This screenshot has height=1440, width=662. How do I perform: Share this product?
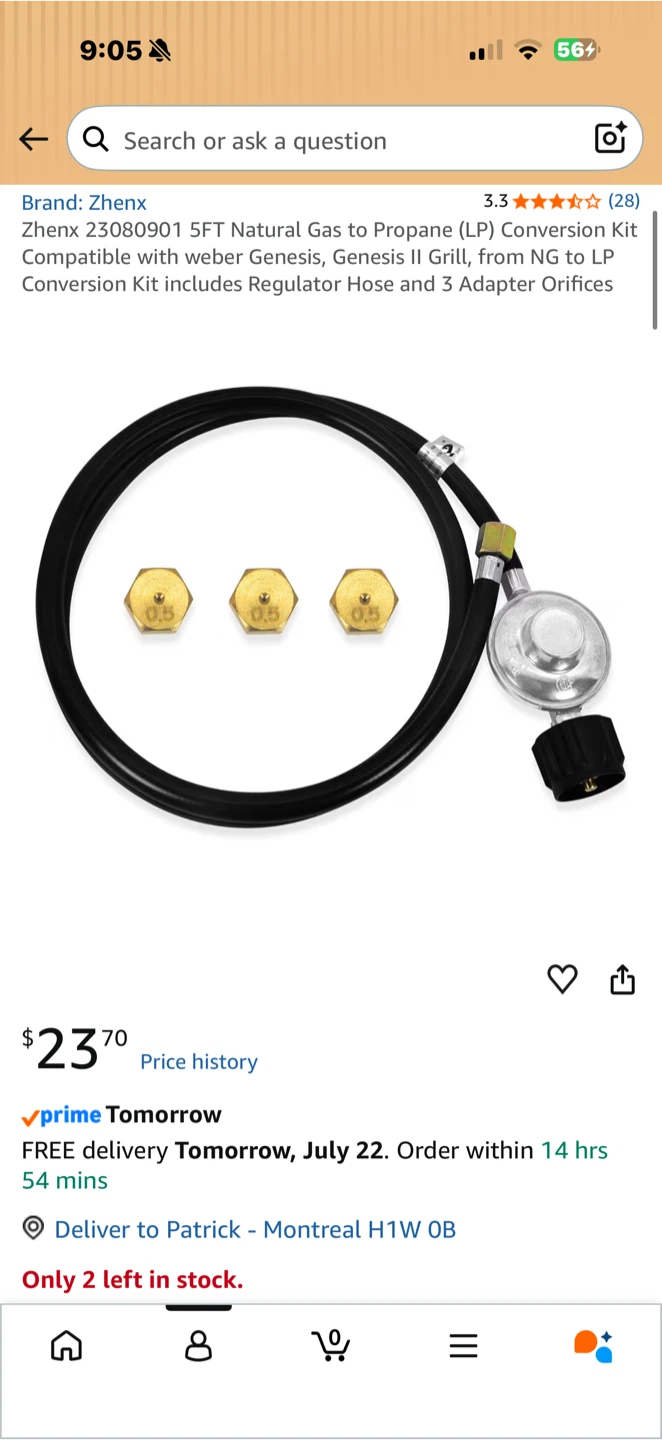click(623, 979)
